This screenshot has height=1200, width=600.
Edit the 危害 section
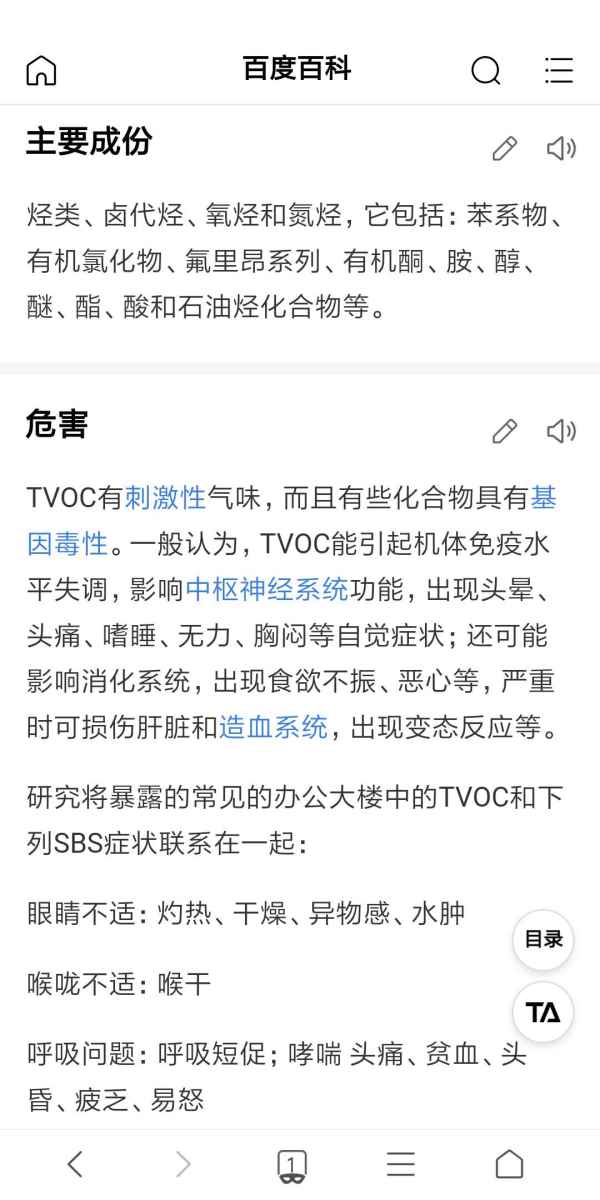click(x=505, y=431)
